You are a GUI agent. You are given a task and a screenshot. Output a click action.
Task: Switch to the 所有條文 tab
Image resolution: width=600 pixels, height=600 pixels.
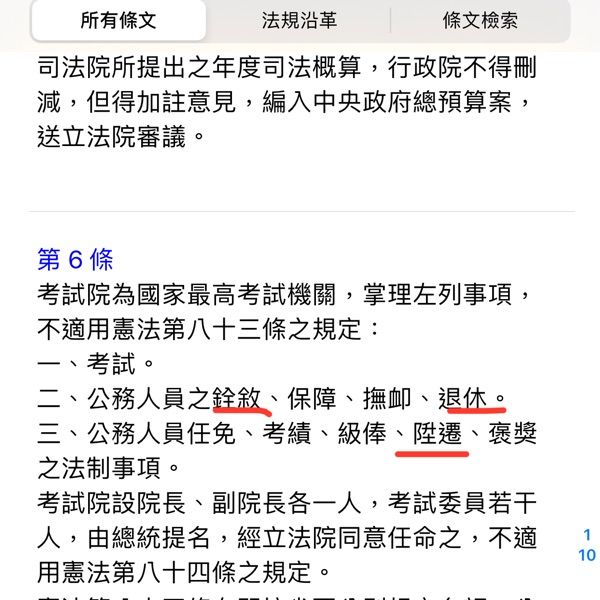click(x=118, y=20)
